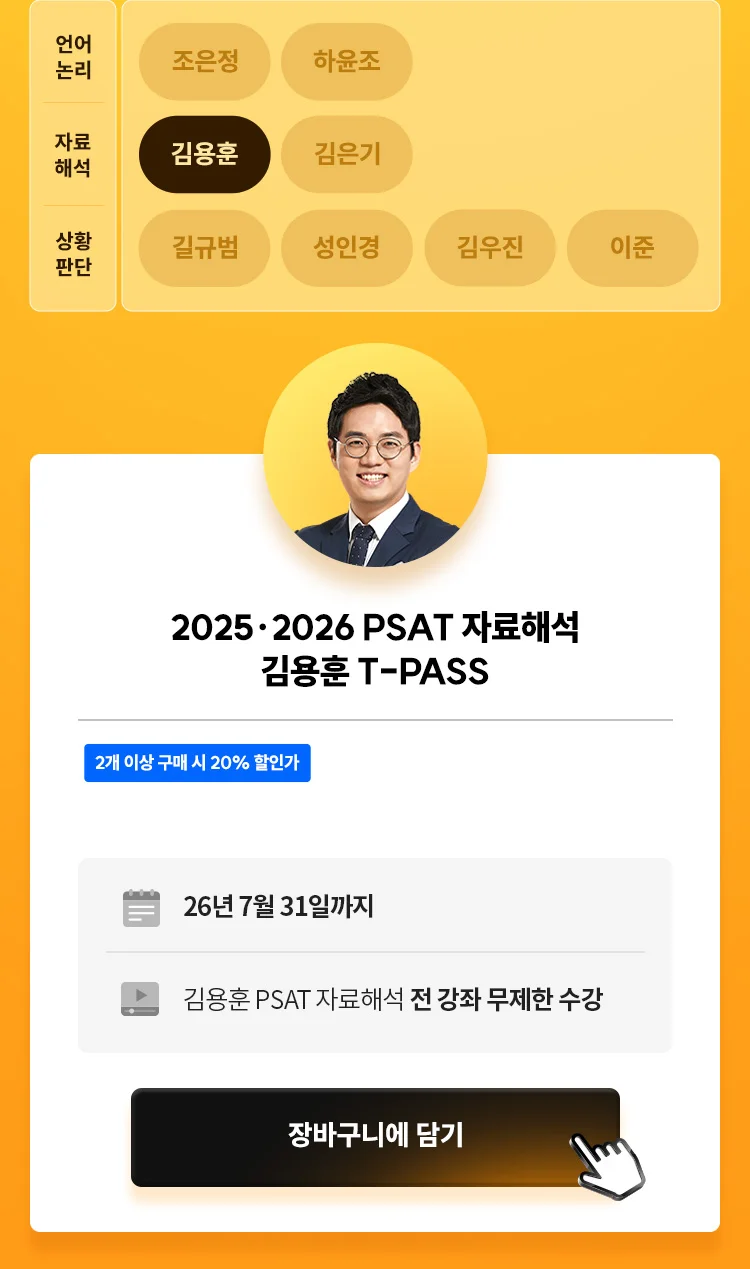Enable the 김은기 instructor option
This screenshot has height=1269, width=750.
click(x=347, y=155)
